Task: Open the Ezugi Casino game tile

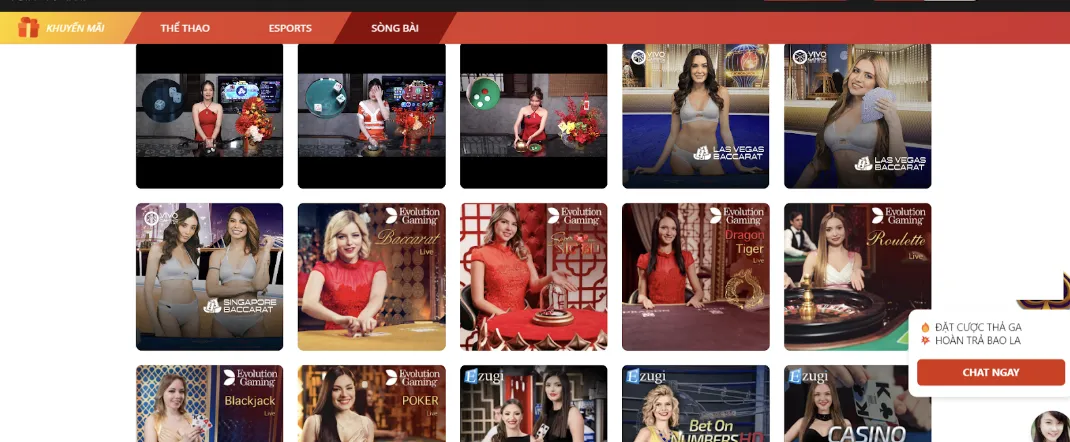Action: [857, 404]
